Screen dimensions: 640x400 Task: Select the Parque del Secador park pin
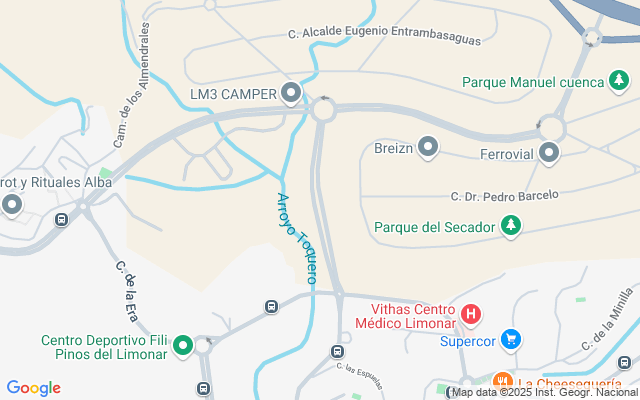(511, 226)
